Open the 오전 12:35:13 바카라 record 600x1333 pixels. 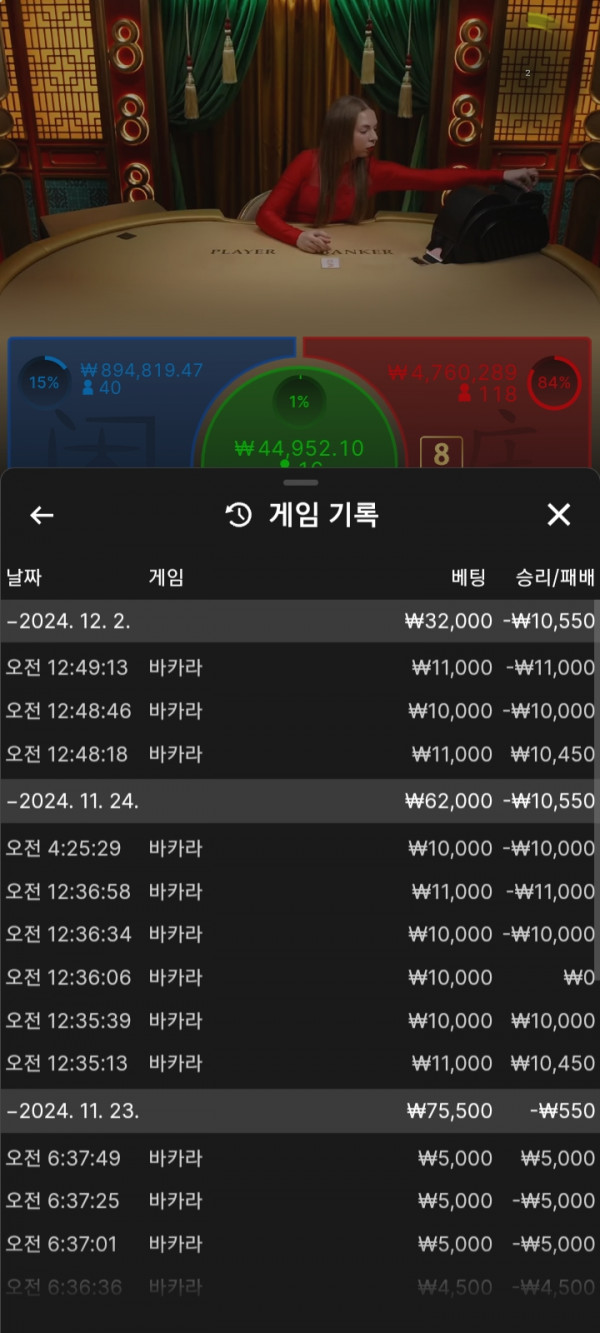click(300, 1063)
